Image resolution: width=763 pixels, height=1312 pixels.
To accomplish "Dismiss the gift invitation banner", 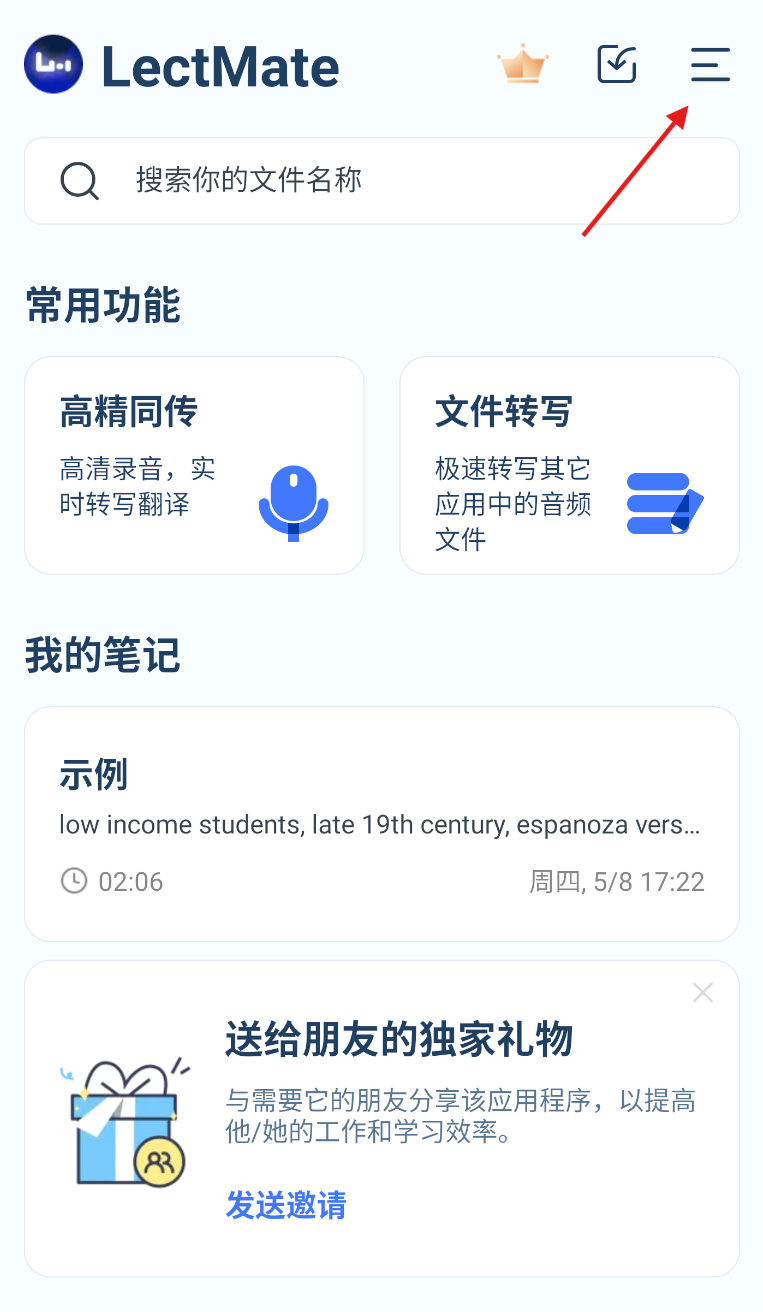I will click(703, 992).
